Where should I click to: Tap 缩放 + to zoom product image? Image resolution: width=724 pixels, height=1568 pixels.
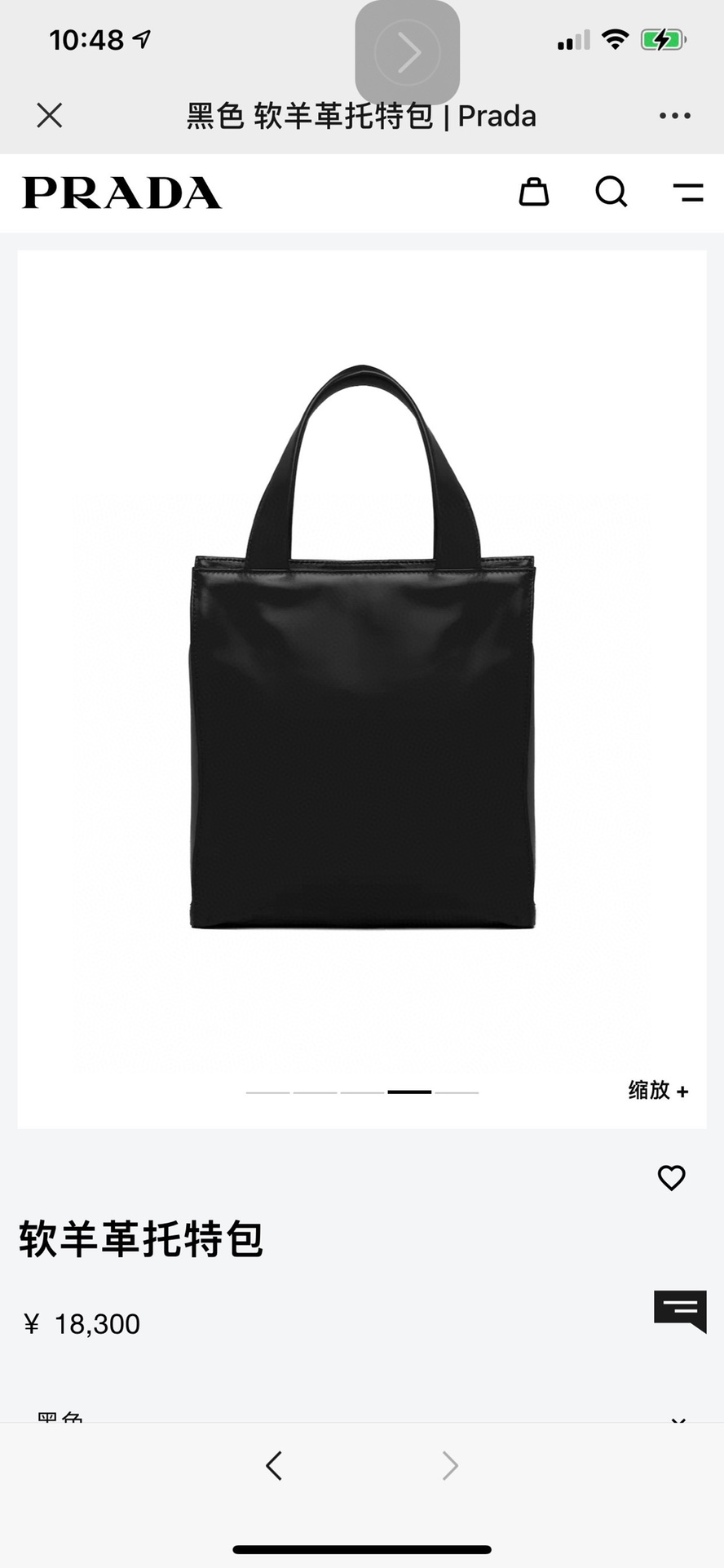[658, 1090]
